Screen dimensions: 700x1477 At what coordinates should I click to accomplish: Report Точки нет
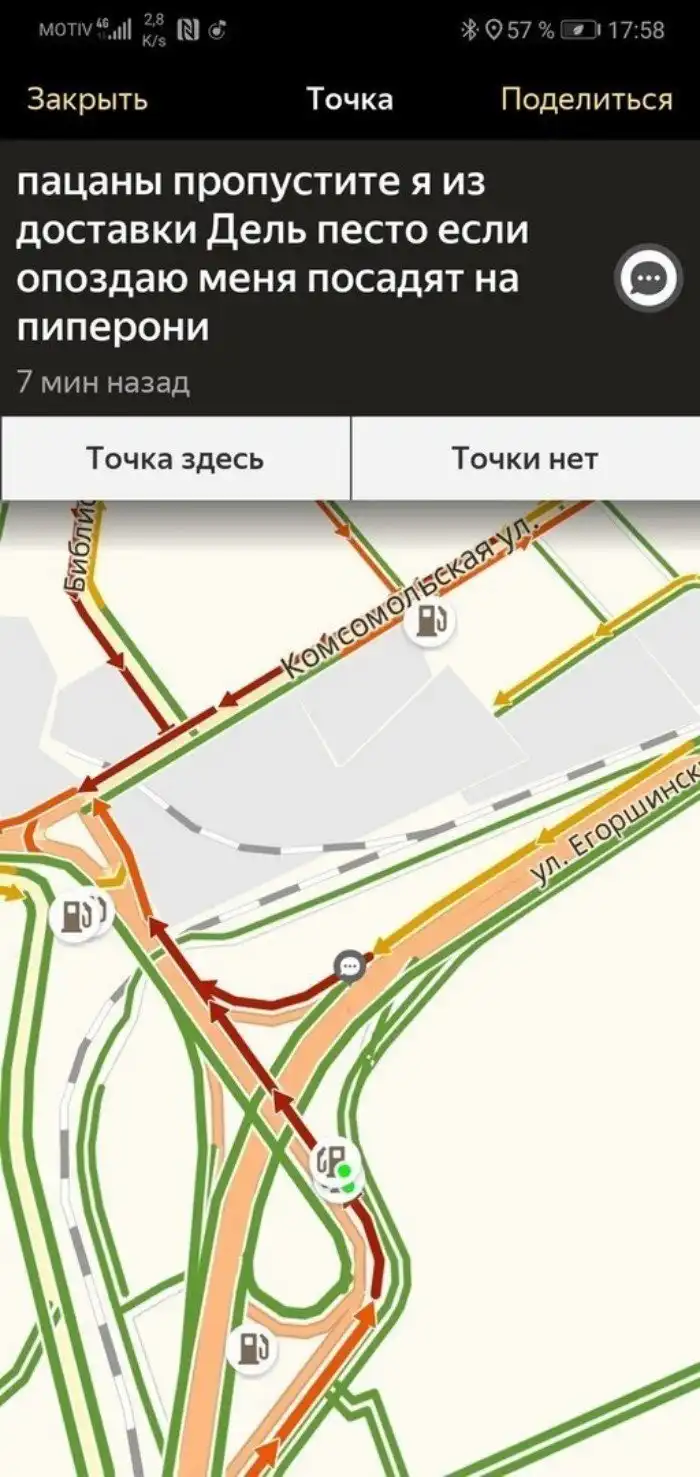pos(525,459)
